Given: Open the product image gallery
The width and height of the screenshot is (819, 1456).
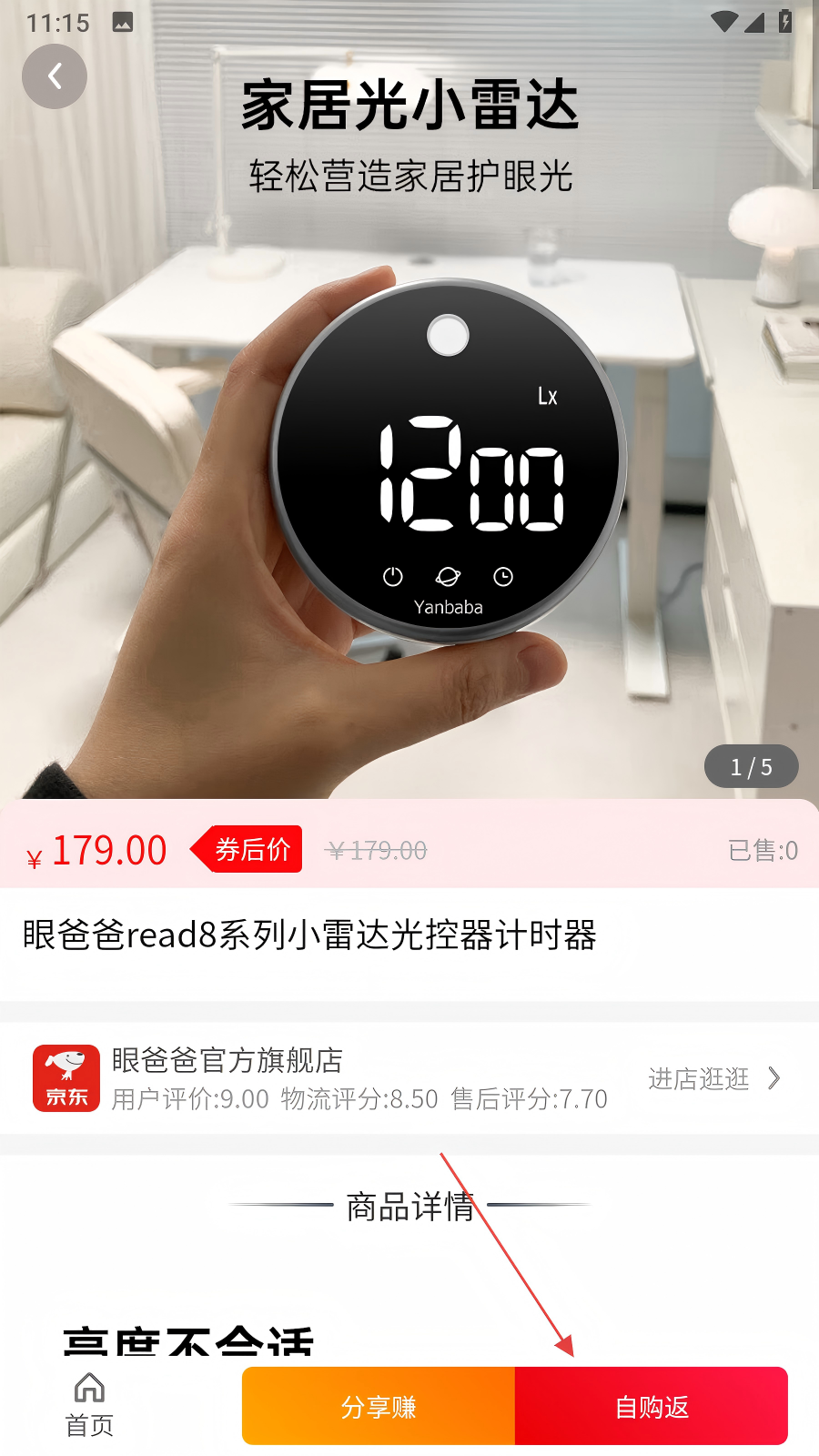Looking at the screenshot, I should pyautogui.click(x=409, y=455).
